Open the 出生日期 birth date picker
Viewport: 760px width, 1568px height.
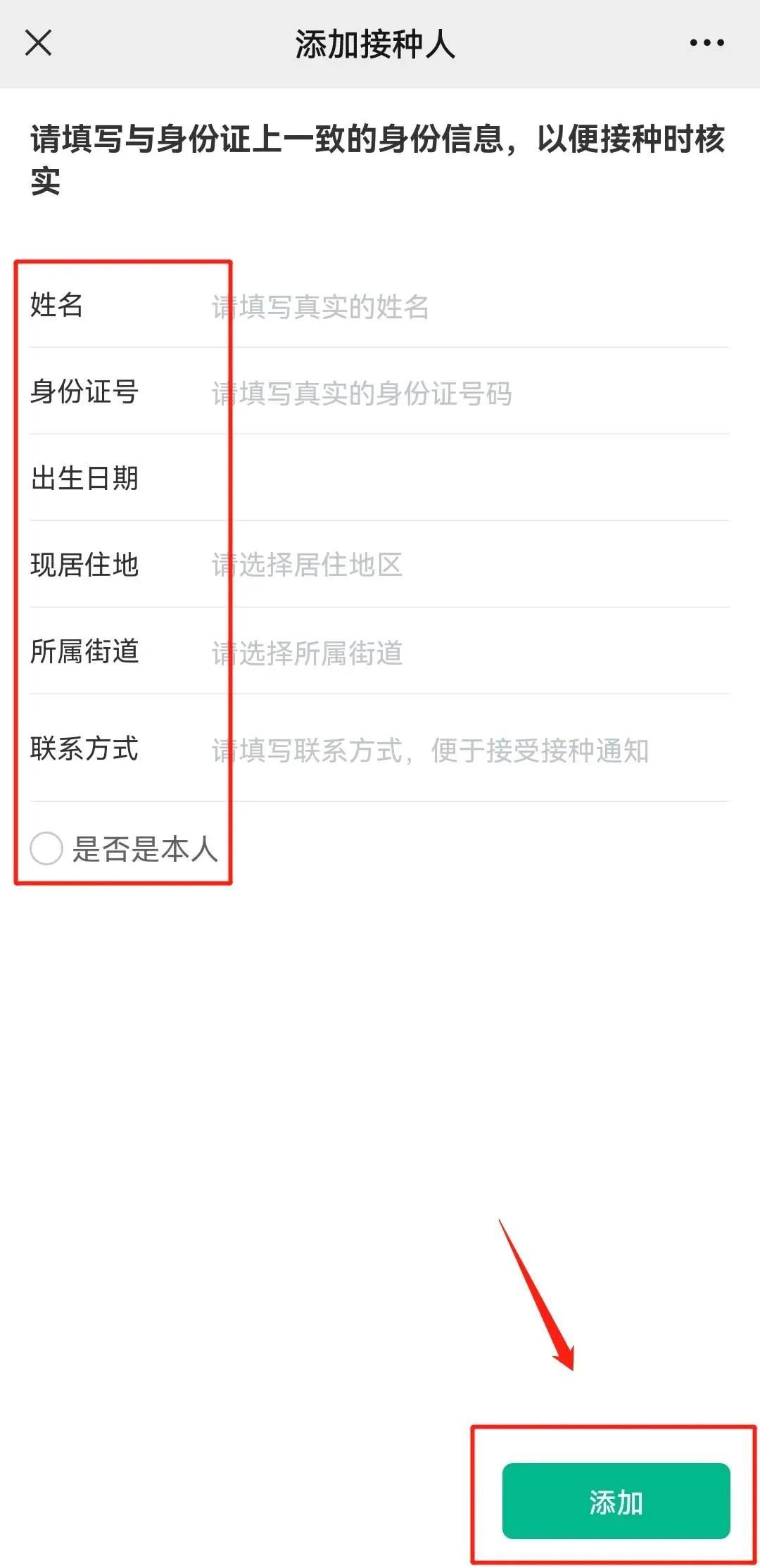(464, 479)
